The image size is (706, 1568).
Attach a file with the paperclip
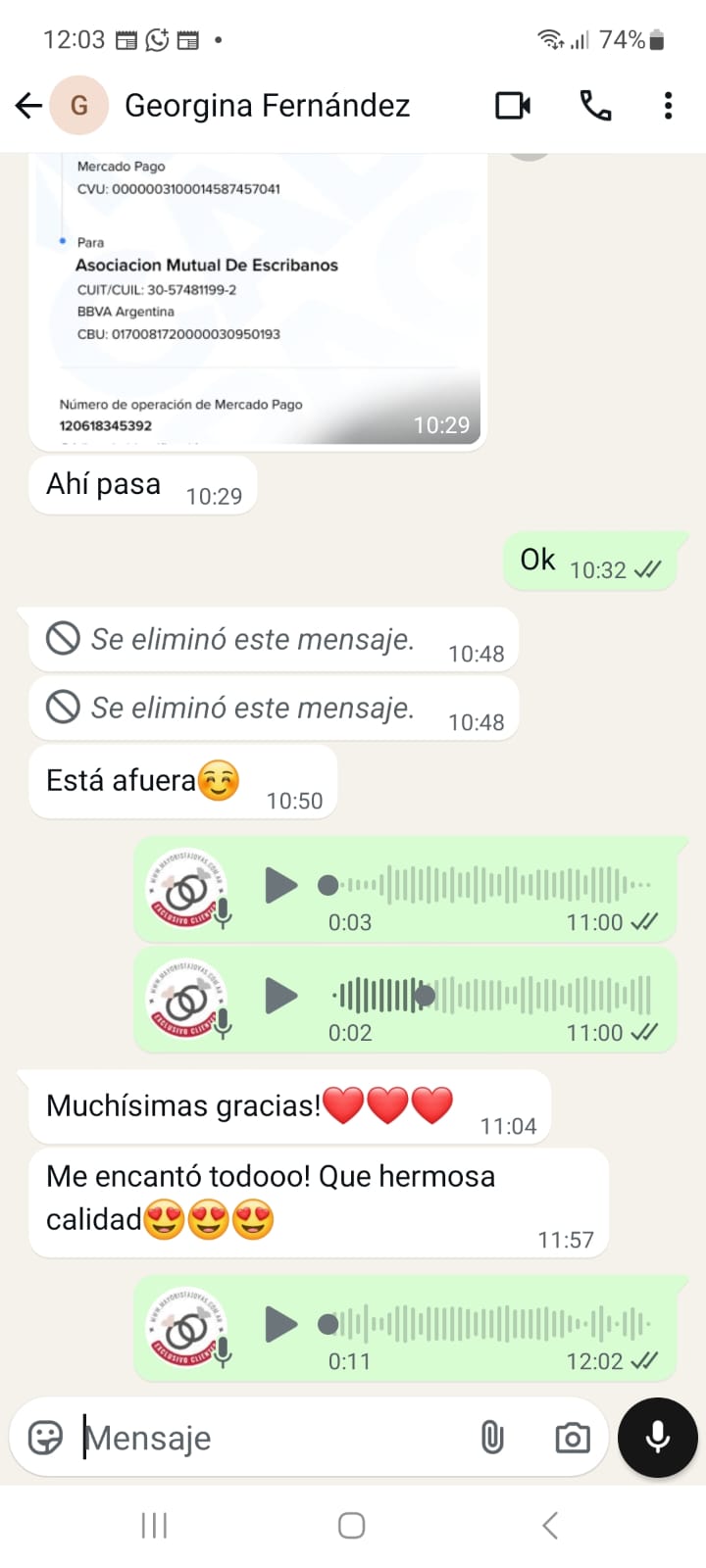492,1438
